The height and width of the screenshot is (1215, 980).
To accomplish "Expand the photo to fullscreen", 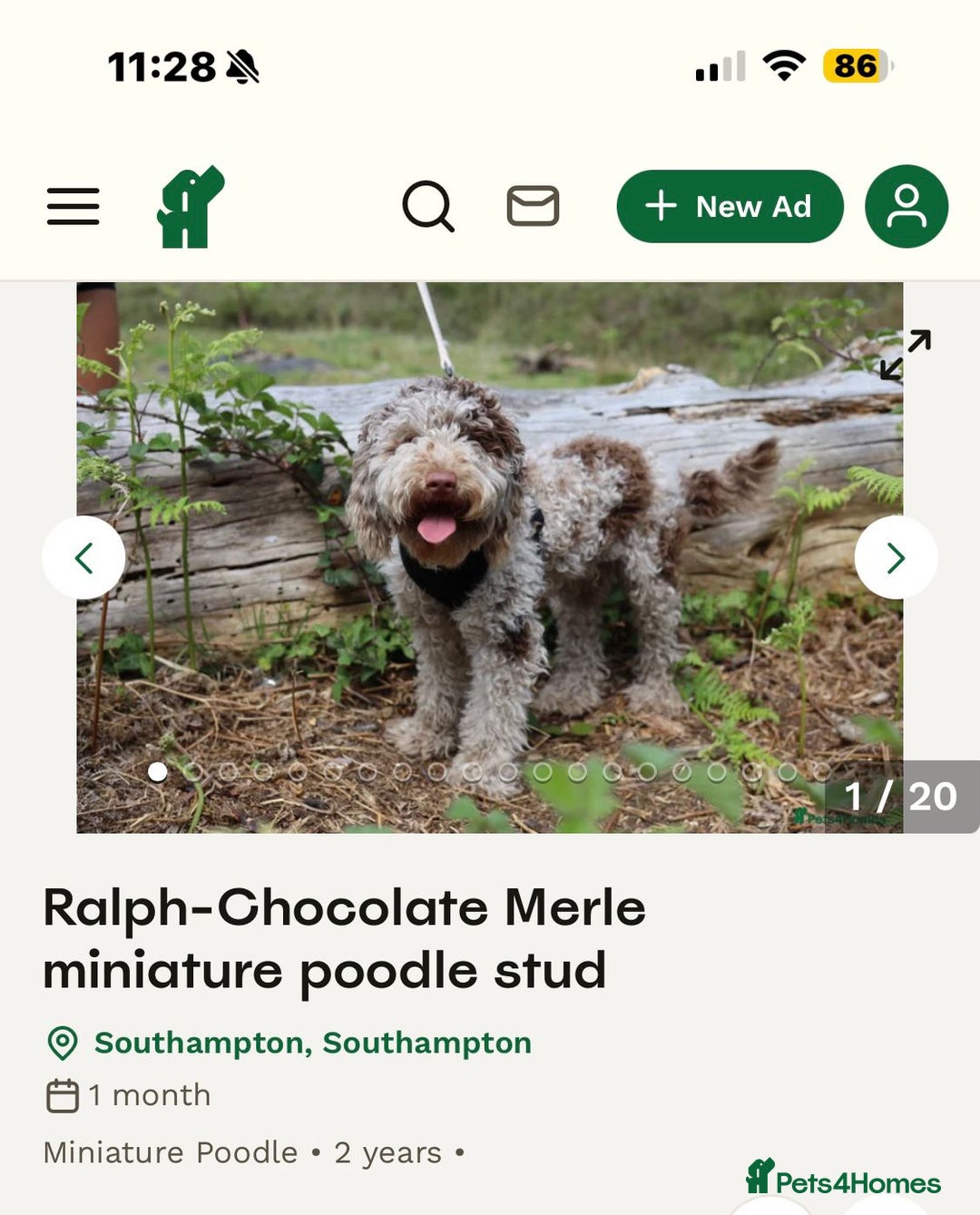I will pos(905,355).
